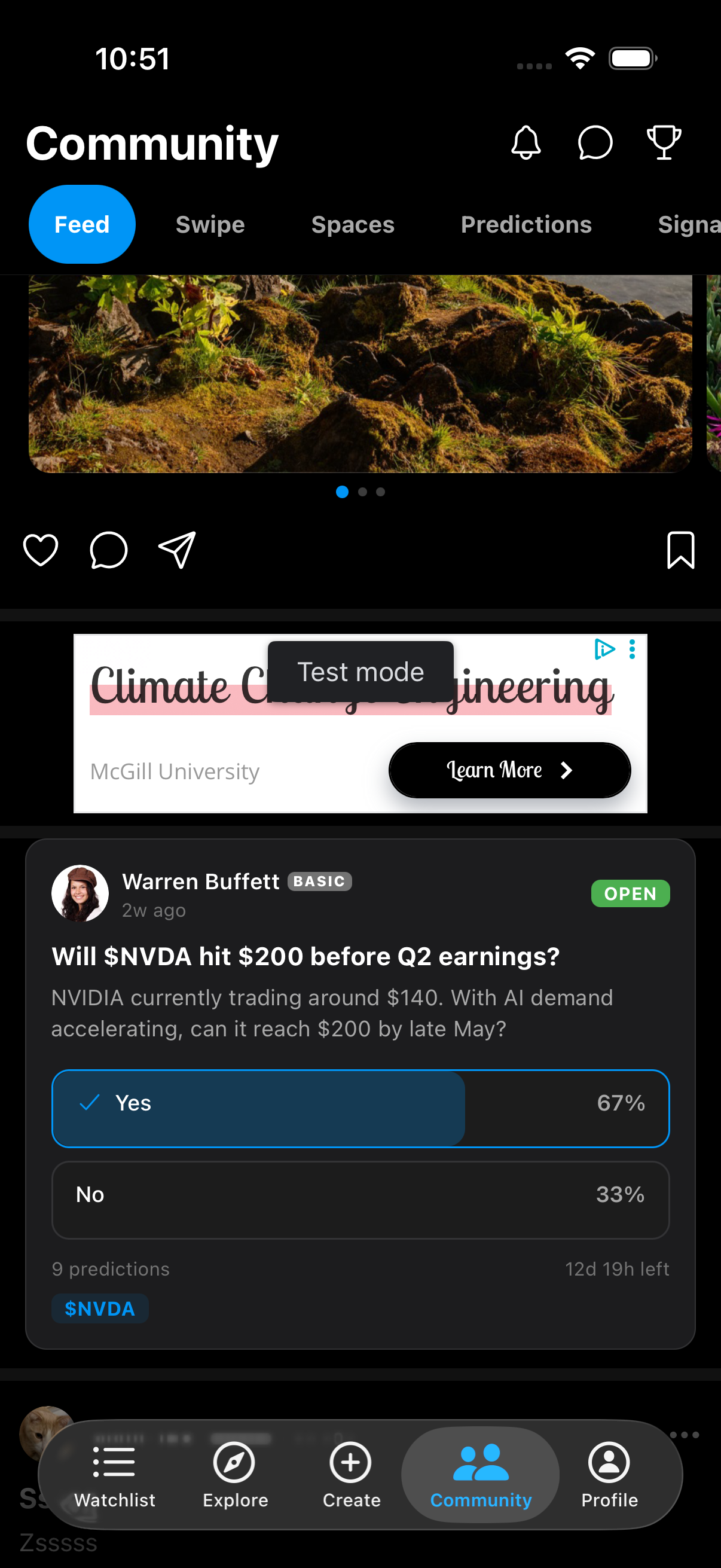
Task: Tap Learn More on McGill University ad
Action: click(x=509, y=770)
